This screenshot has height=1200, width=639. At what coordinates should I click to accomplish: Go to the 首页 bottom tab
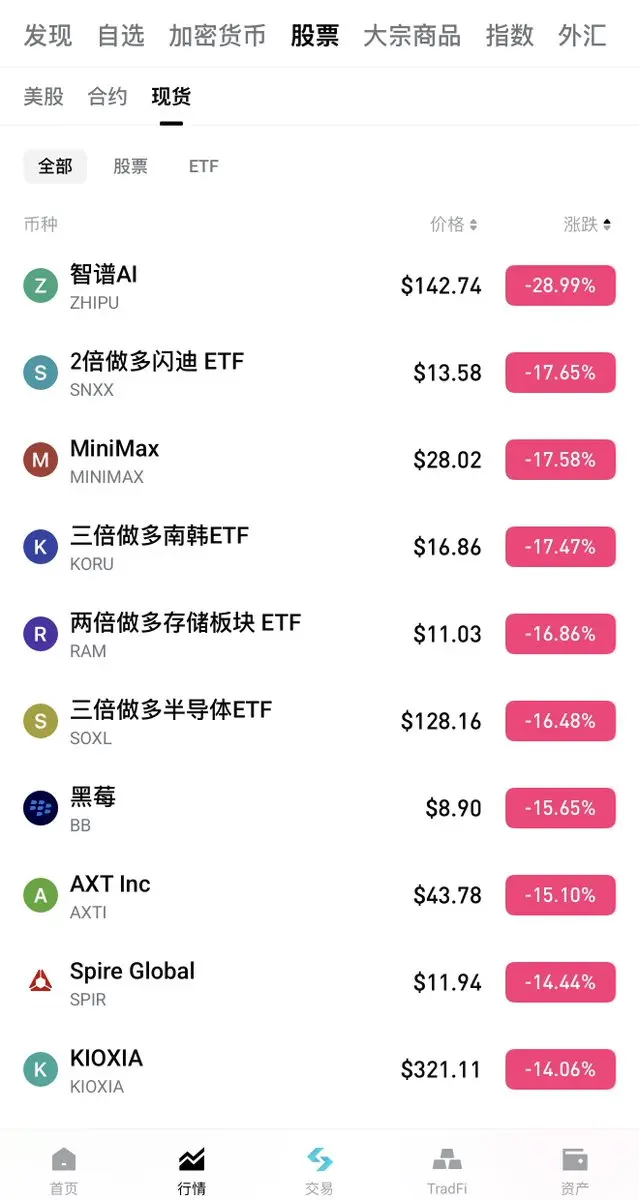[64, 1171]
